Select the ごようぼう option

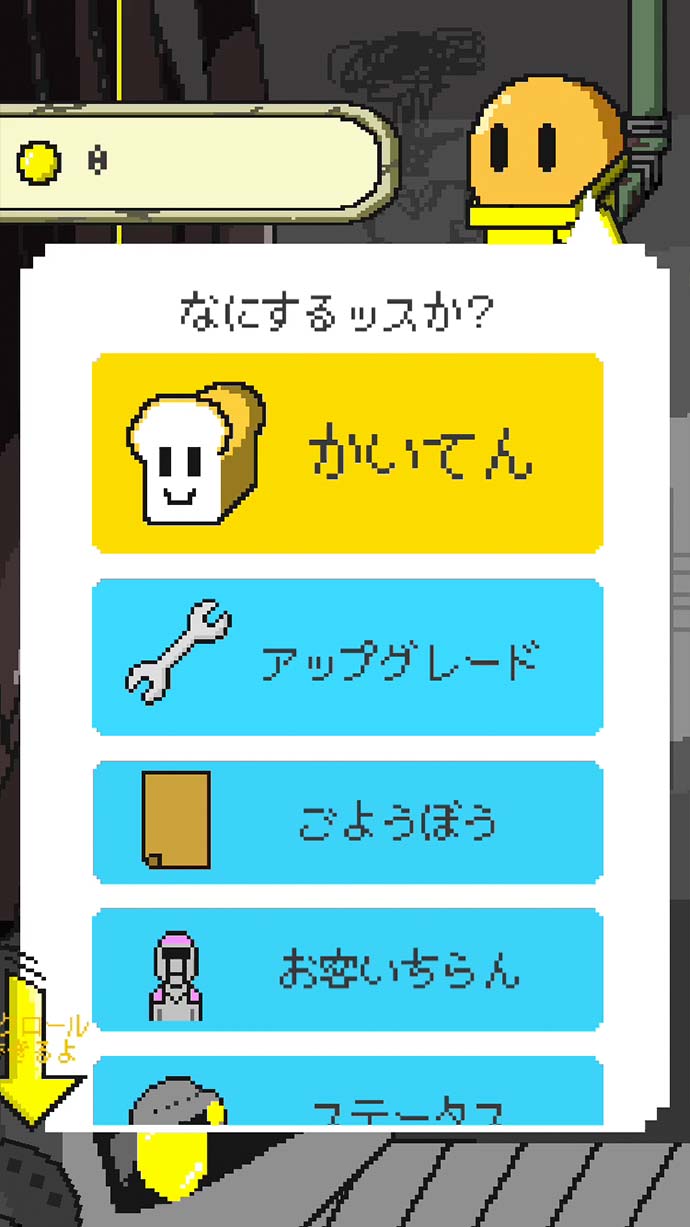coord(347,823)
